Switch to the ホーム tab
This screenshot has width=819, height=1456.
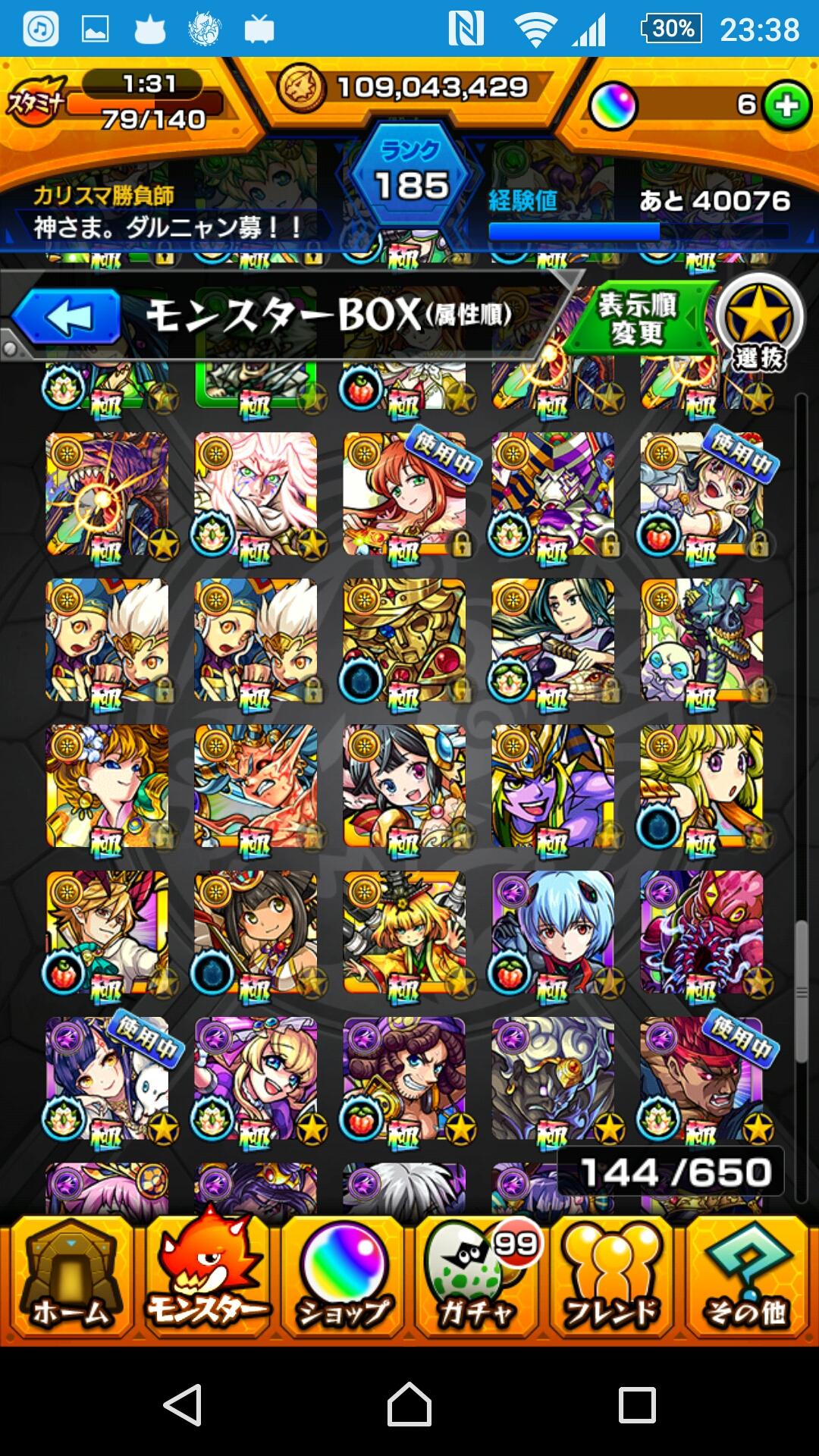(70, 1279)
